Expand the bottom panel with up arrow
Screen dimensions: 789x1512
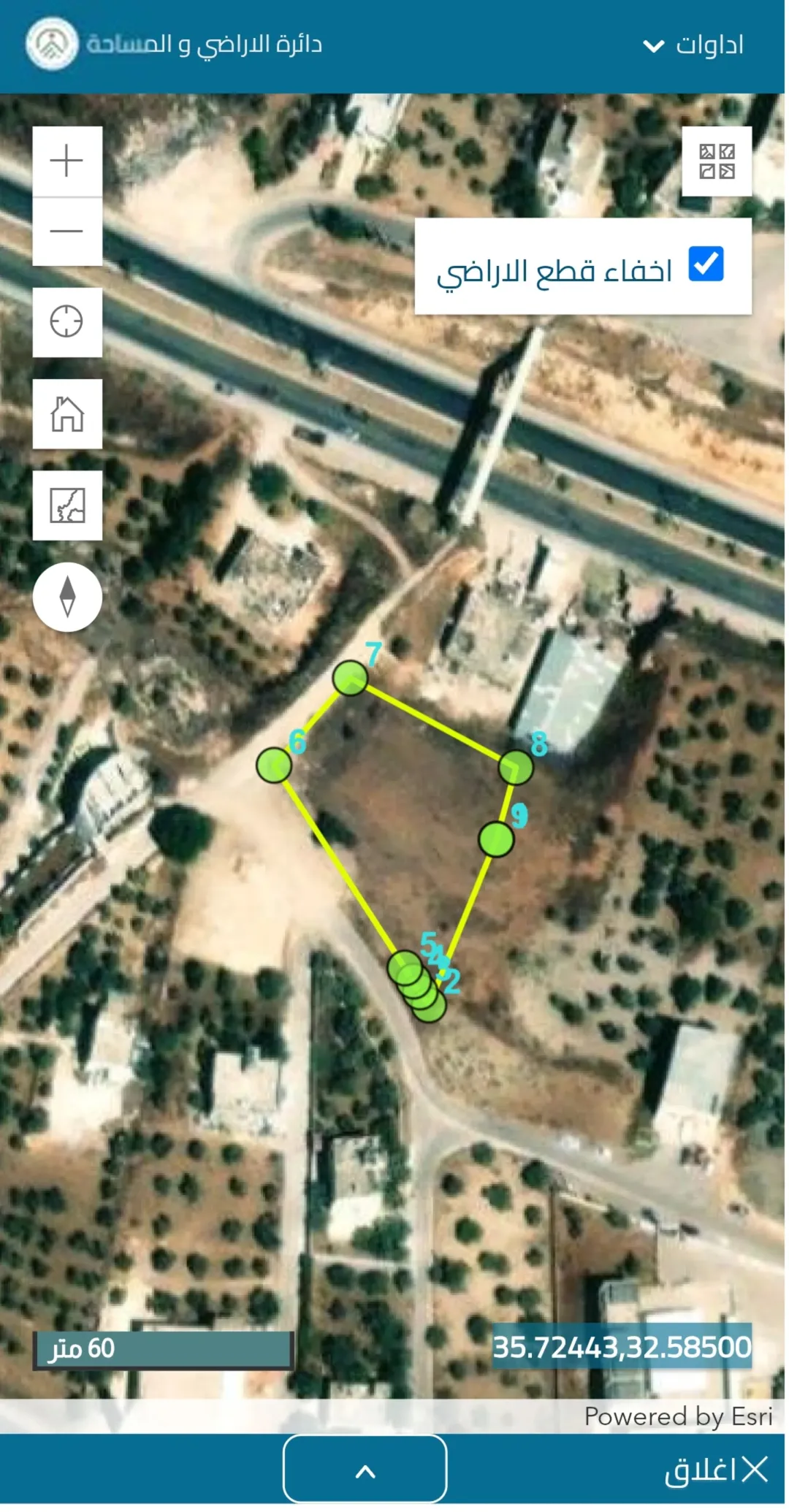pyautogui.click(x=365, y=1470)
